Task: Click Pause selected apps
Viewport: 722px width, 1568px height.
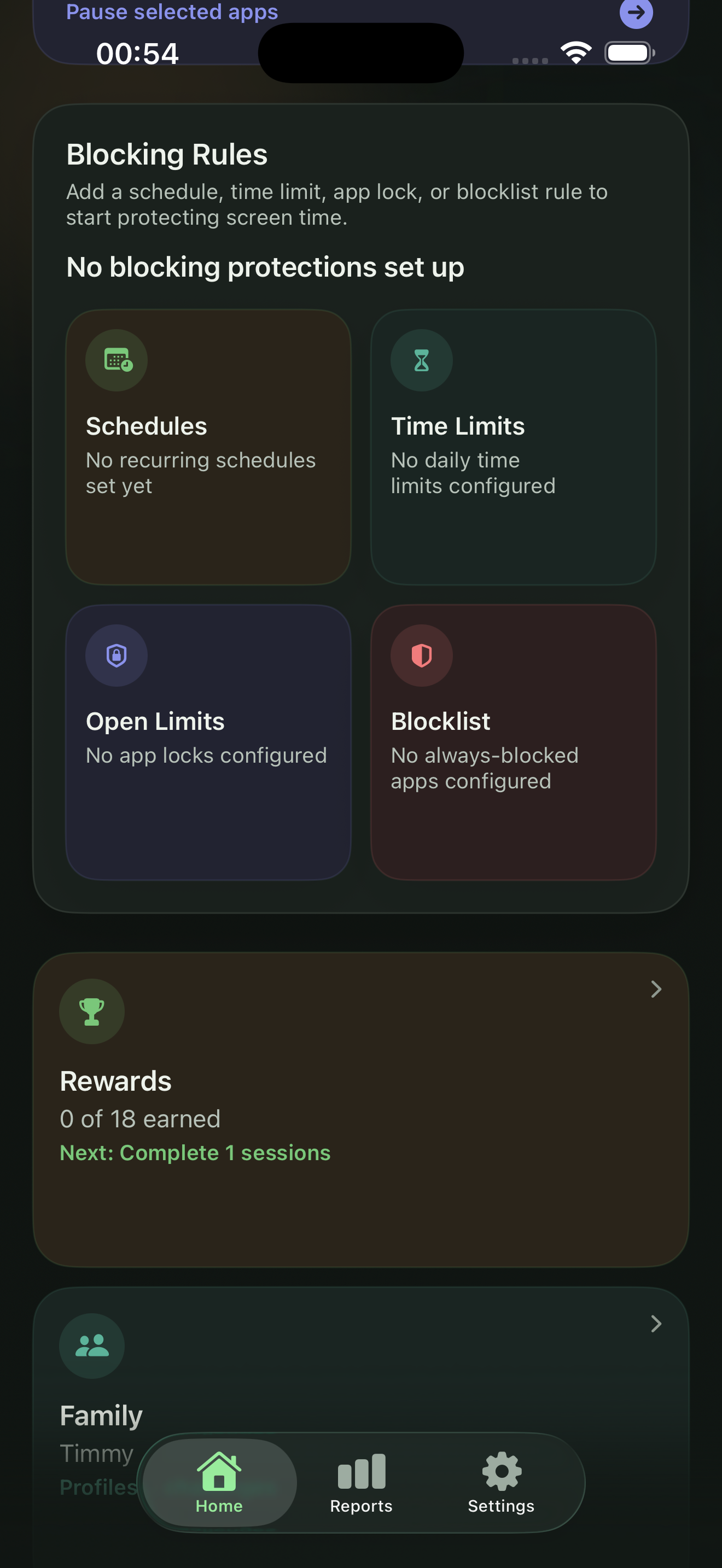Action: point(172,11)
